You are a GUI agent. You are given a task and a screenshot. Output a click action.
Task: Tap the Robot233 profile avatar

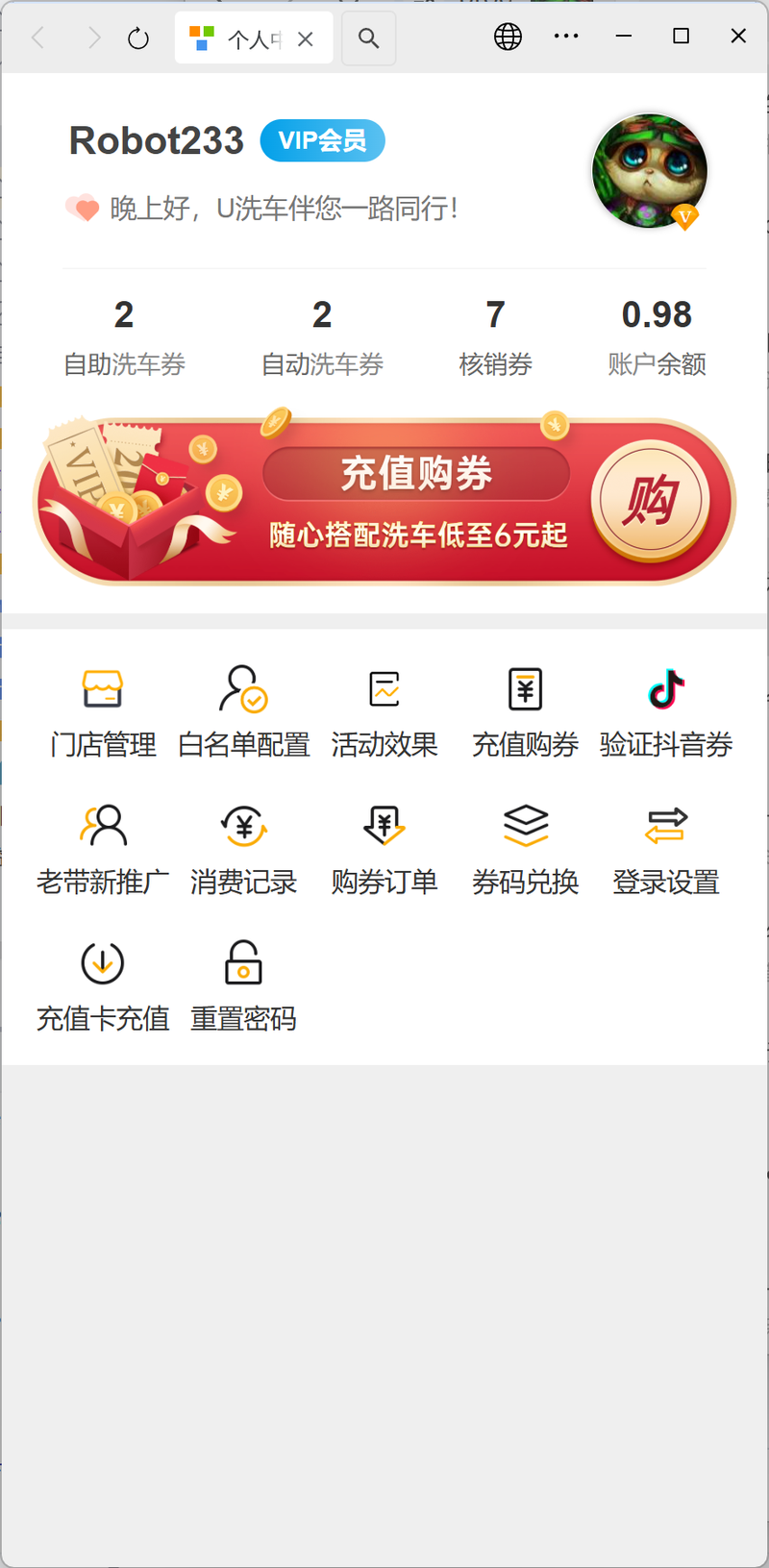click(650, 171)
